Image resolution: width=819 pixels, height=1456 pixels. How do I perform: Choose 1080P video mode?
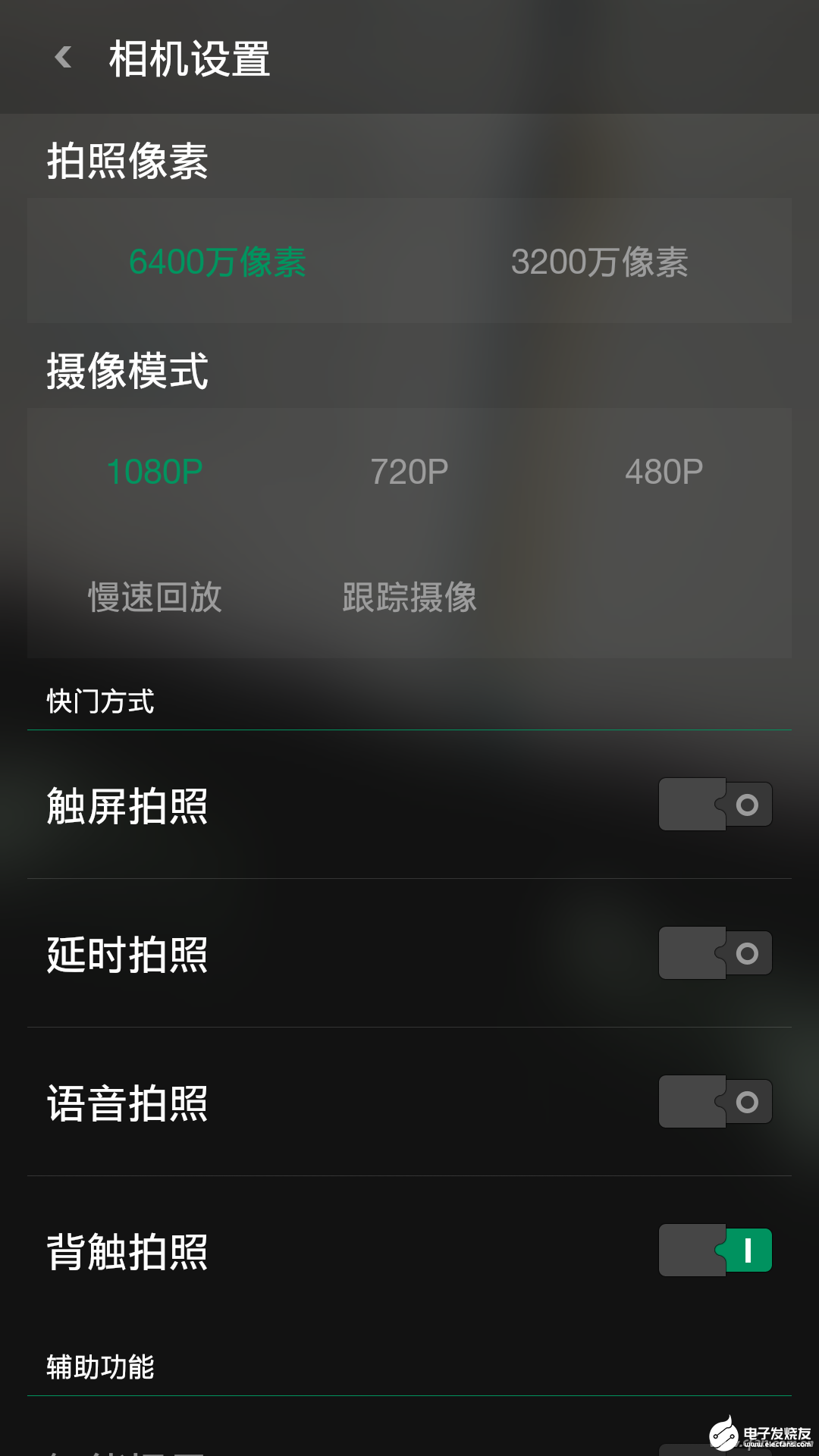[x=155, y=472]
